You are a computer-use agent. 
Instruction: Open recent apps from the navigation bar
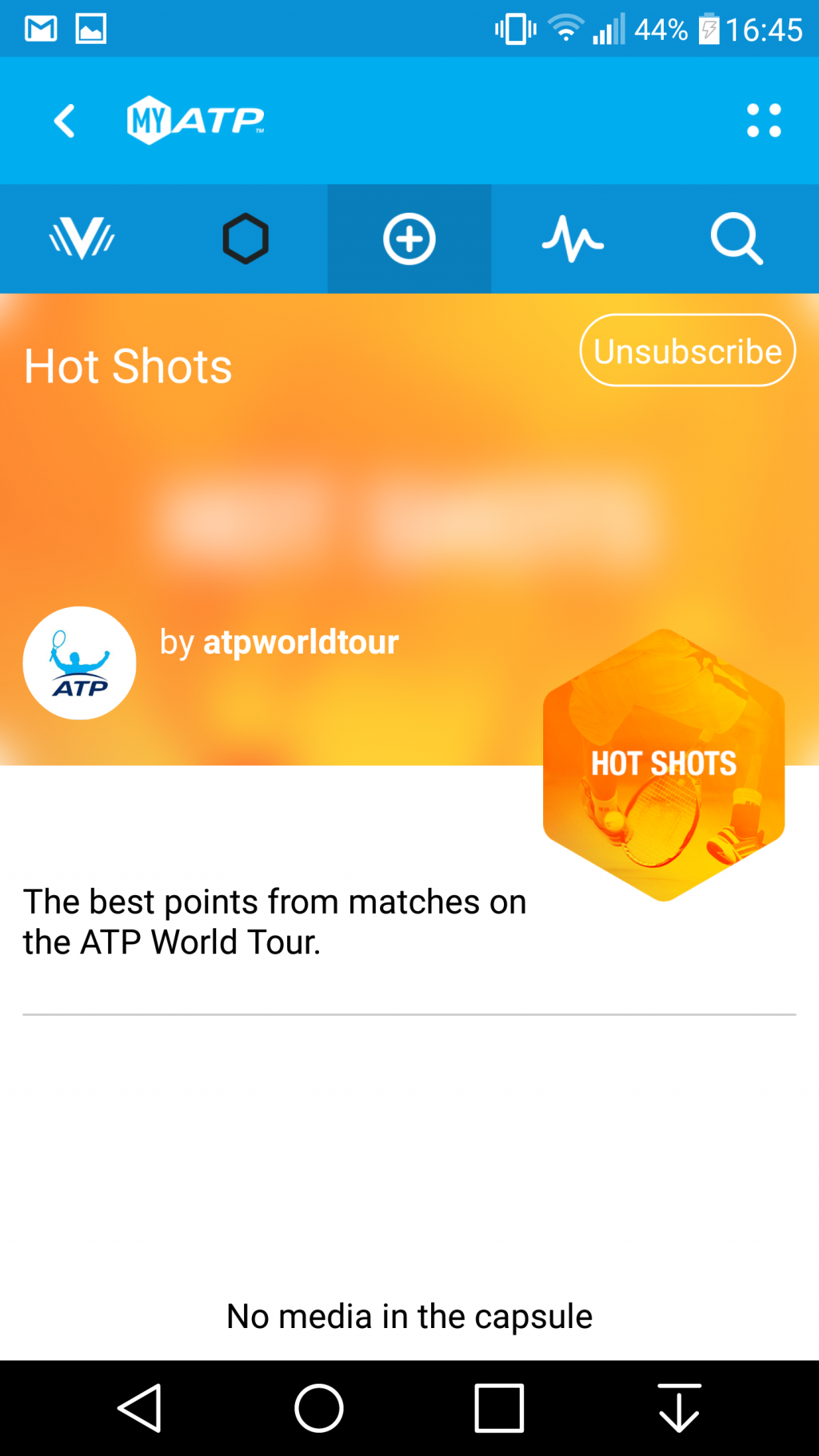point(499,1408)
